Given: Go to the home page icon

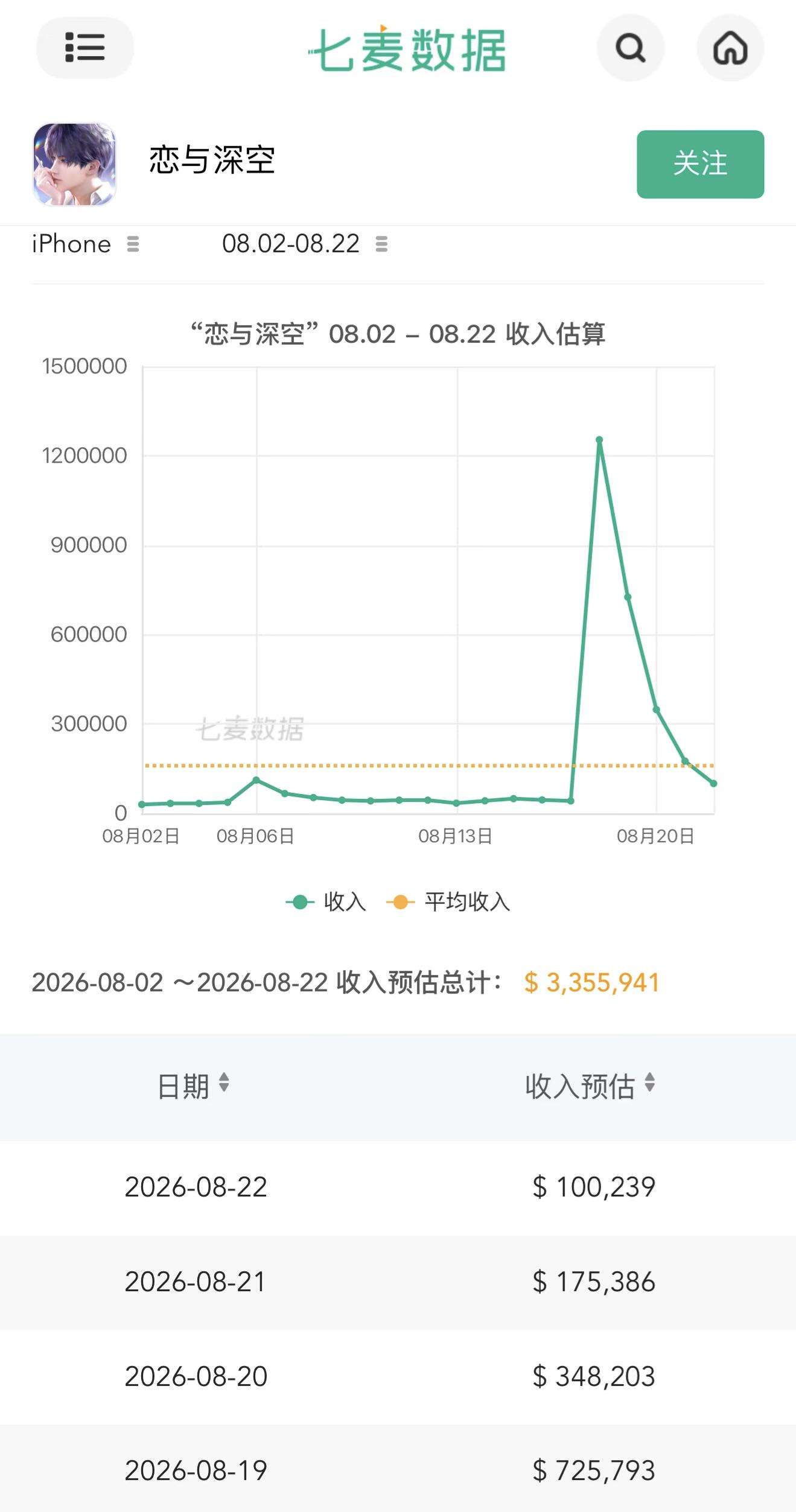Looking at the screenshot, I should coord(730,48).
